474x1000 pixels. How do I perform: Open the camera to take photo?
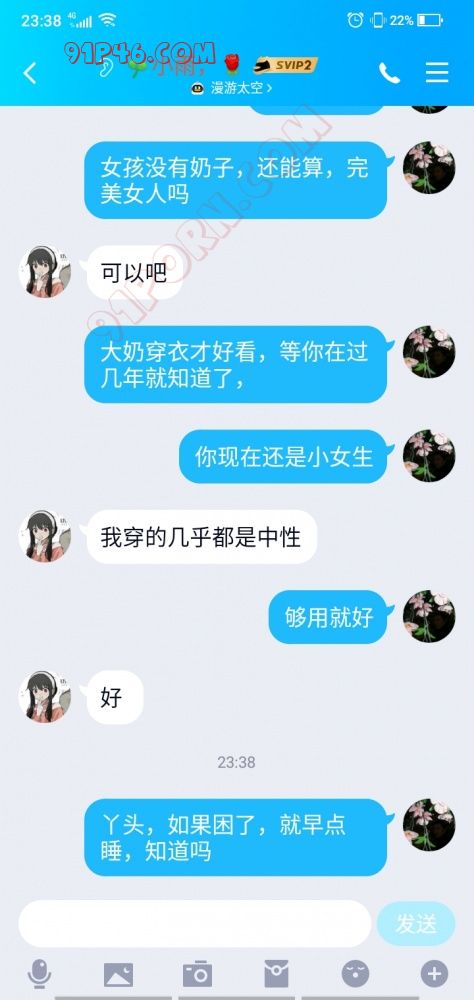click(x=198, y=974)
